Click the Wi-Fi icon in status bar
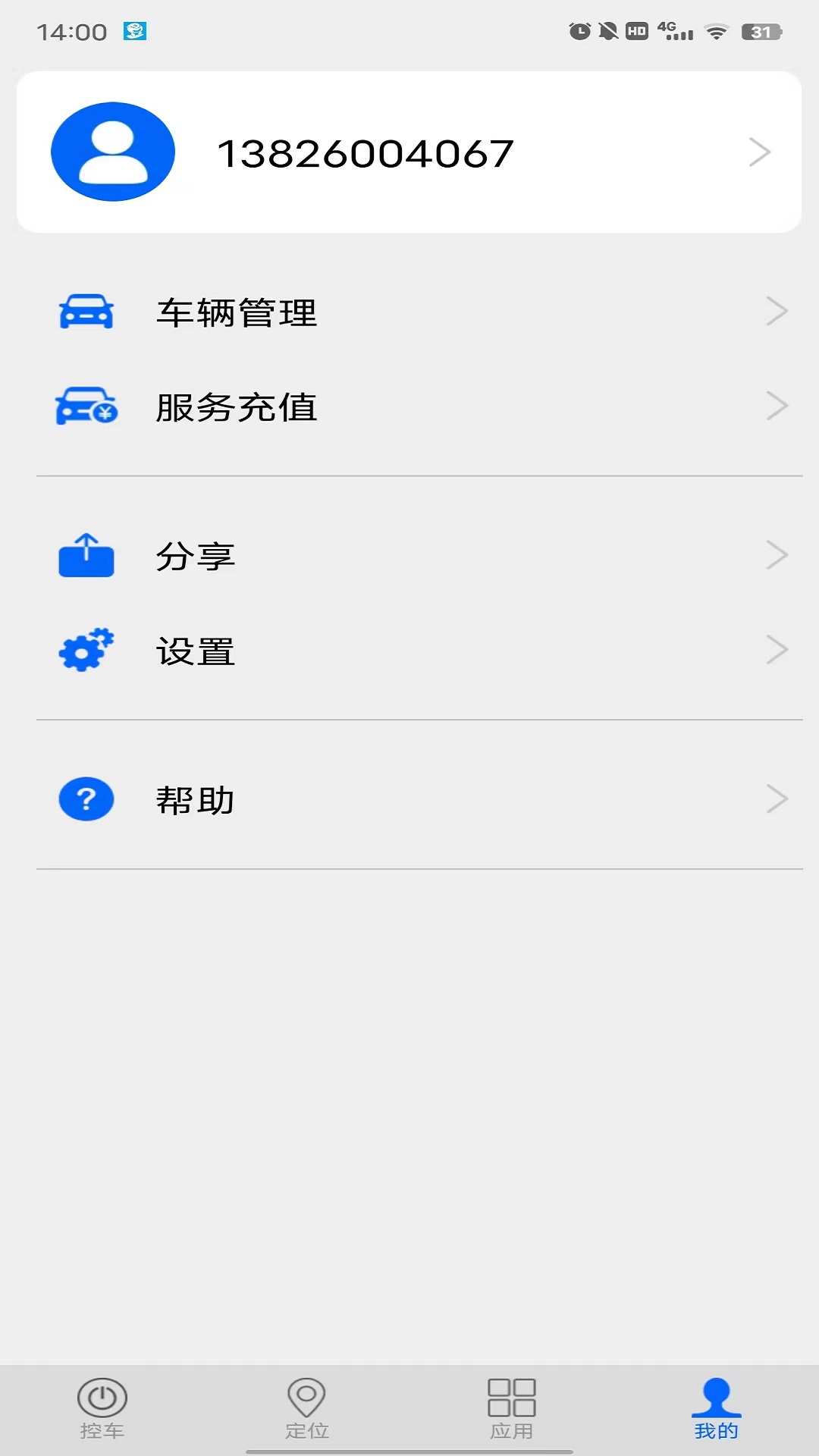 pos(715,32)
